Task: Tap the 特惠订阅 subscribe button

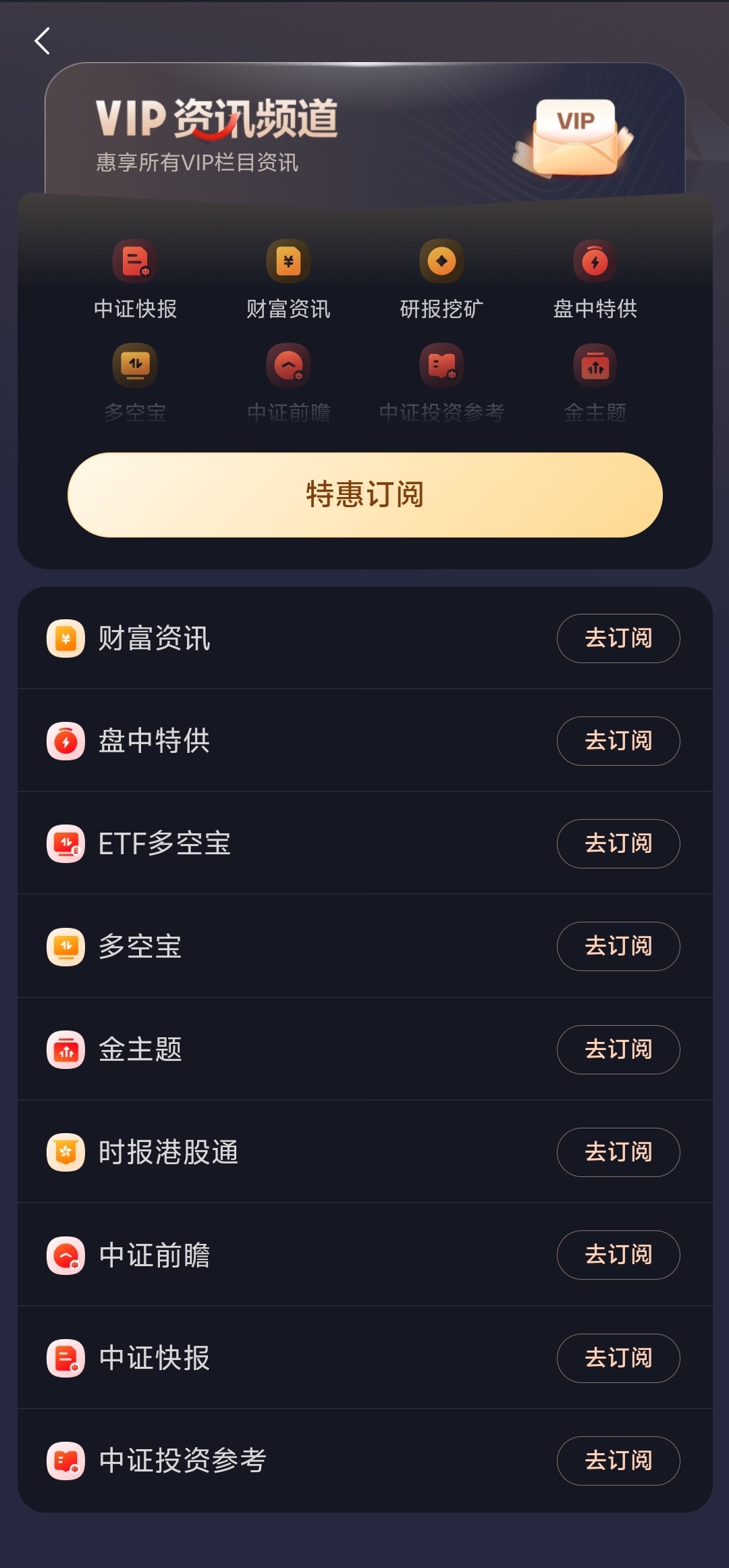Action: tap(365, 495)
